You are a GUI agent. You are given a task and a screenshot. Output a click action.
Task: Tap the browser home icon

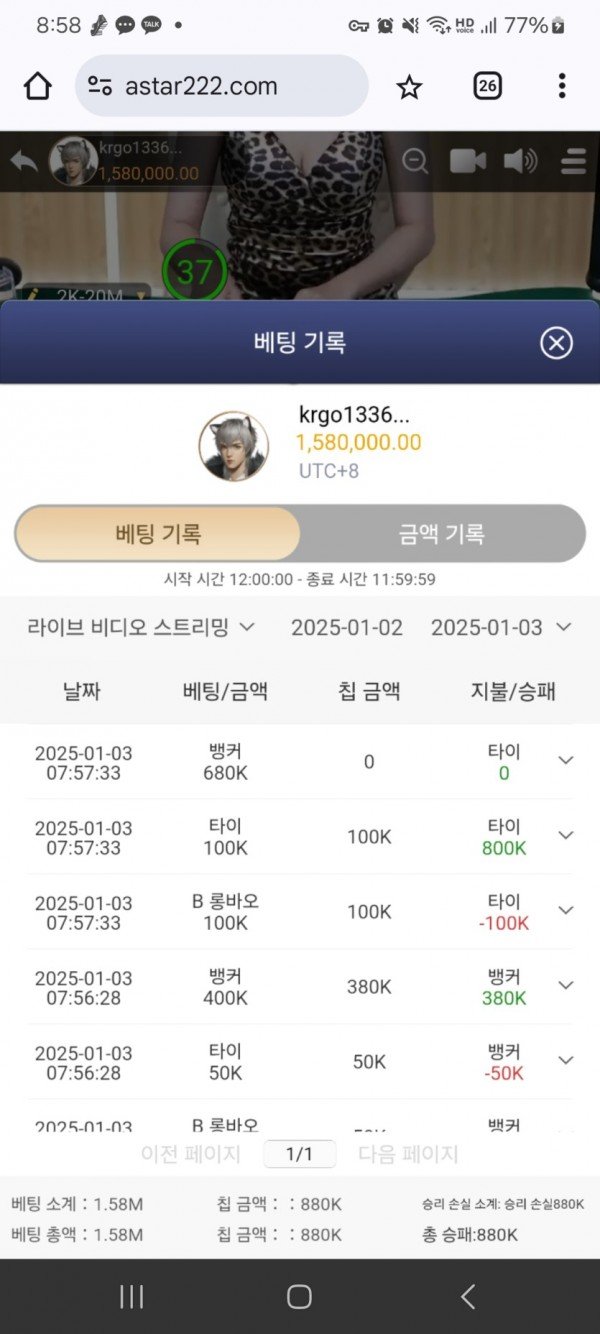tap(37, 87)
